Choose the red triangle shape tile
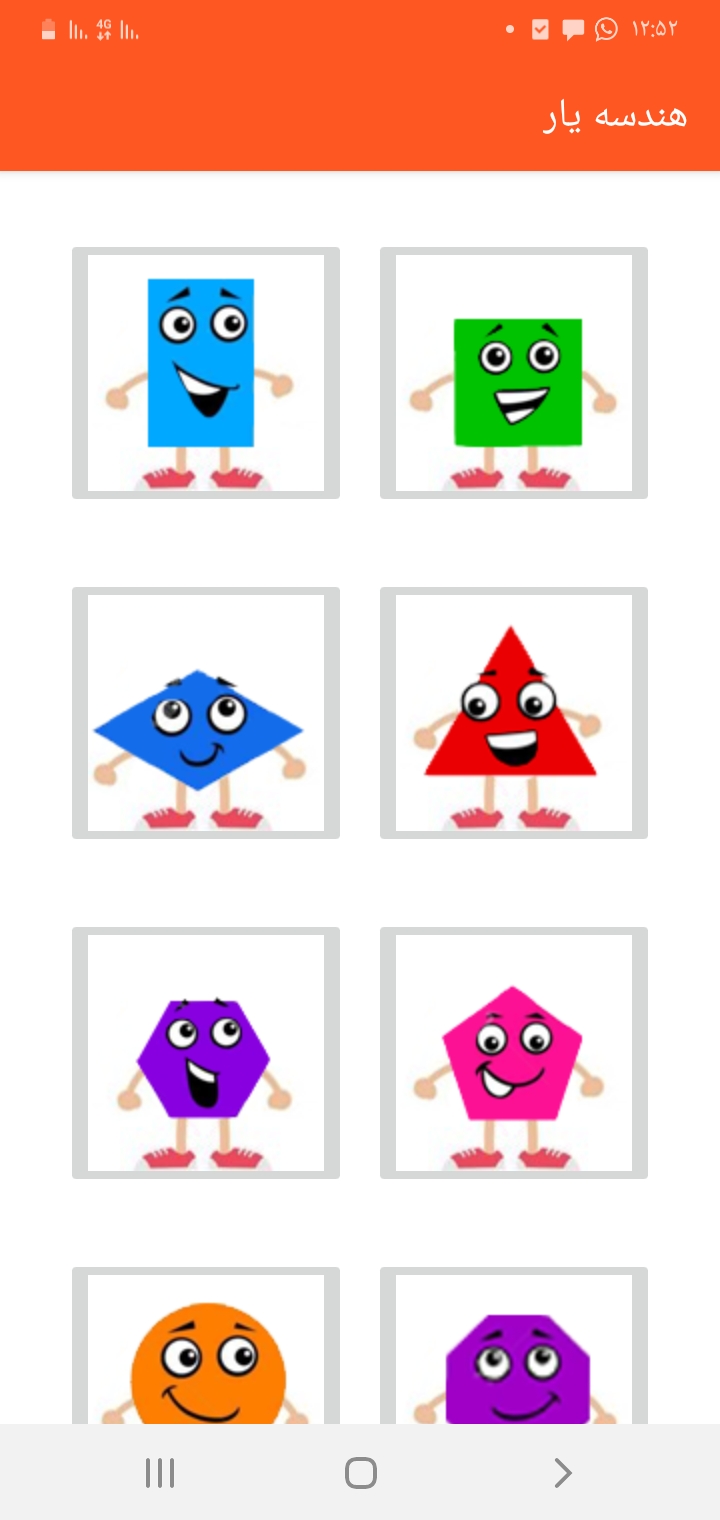This screenshot has height=1520, width=720. coord(514,713)
